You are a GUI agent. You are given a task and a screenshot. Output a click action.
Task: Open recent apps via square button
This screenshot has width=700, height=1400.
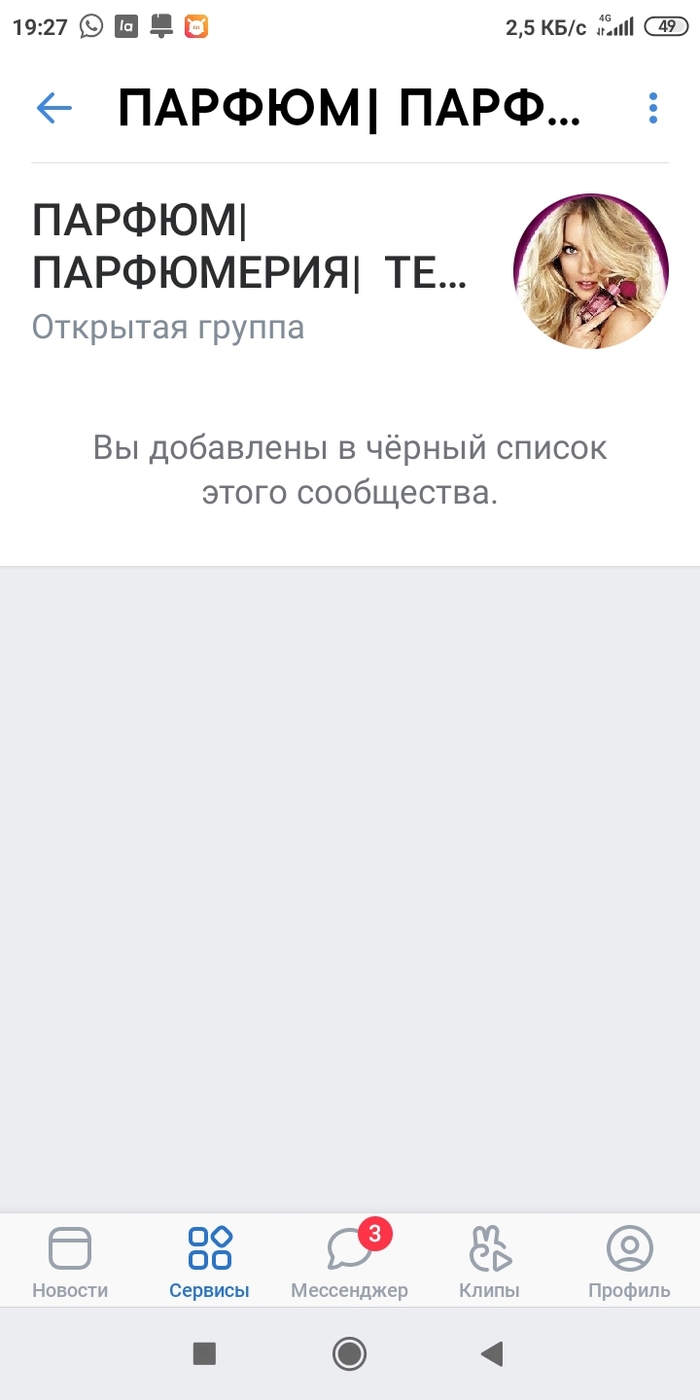pos(205,1354)
